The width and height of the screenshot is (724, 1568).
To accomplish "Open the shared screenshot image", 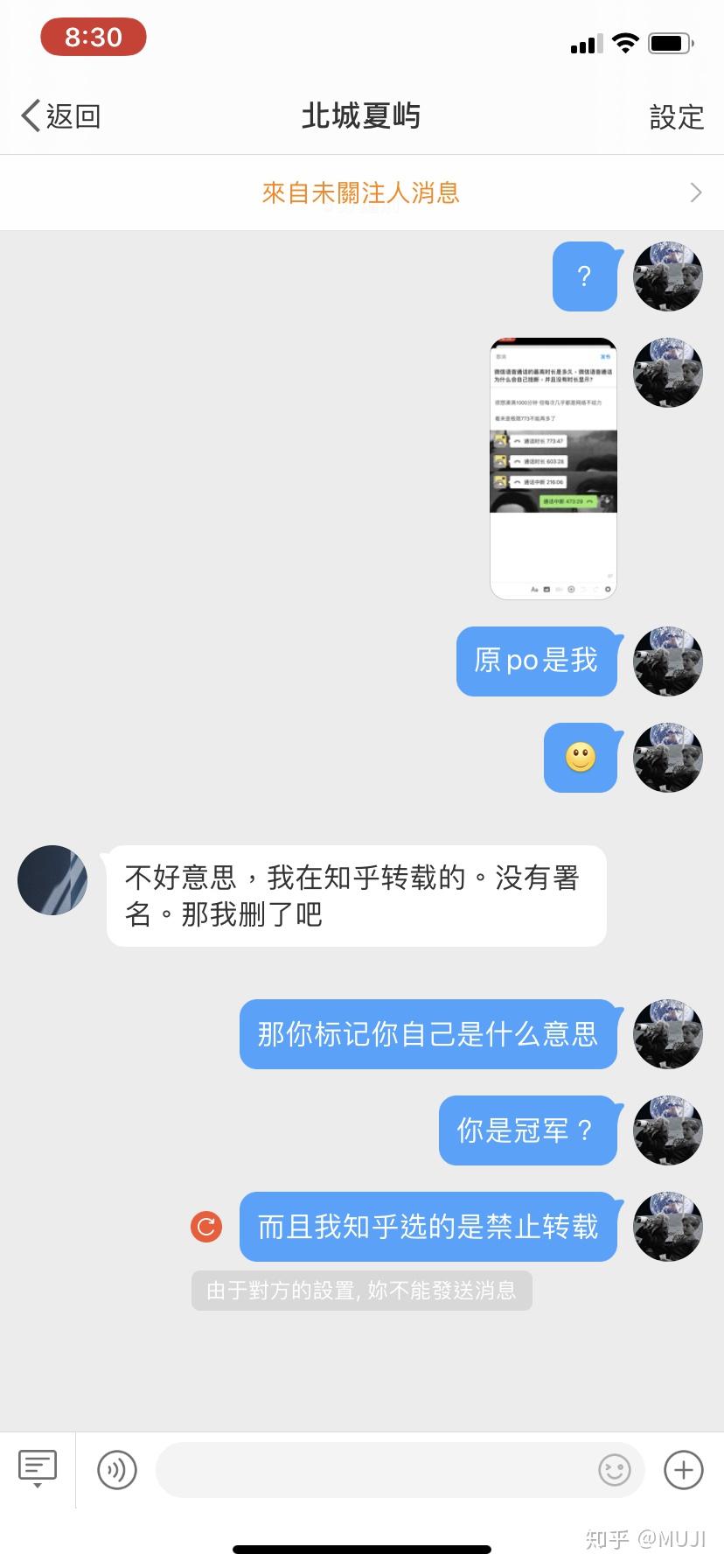I will coord(553,469).
